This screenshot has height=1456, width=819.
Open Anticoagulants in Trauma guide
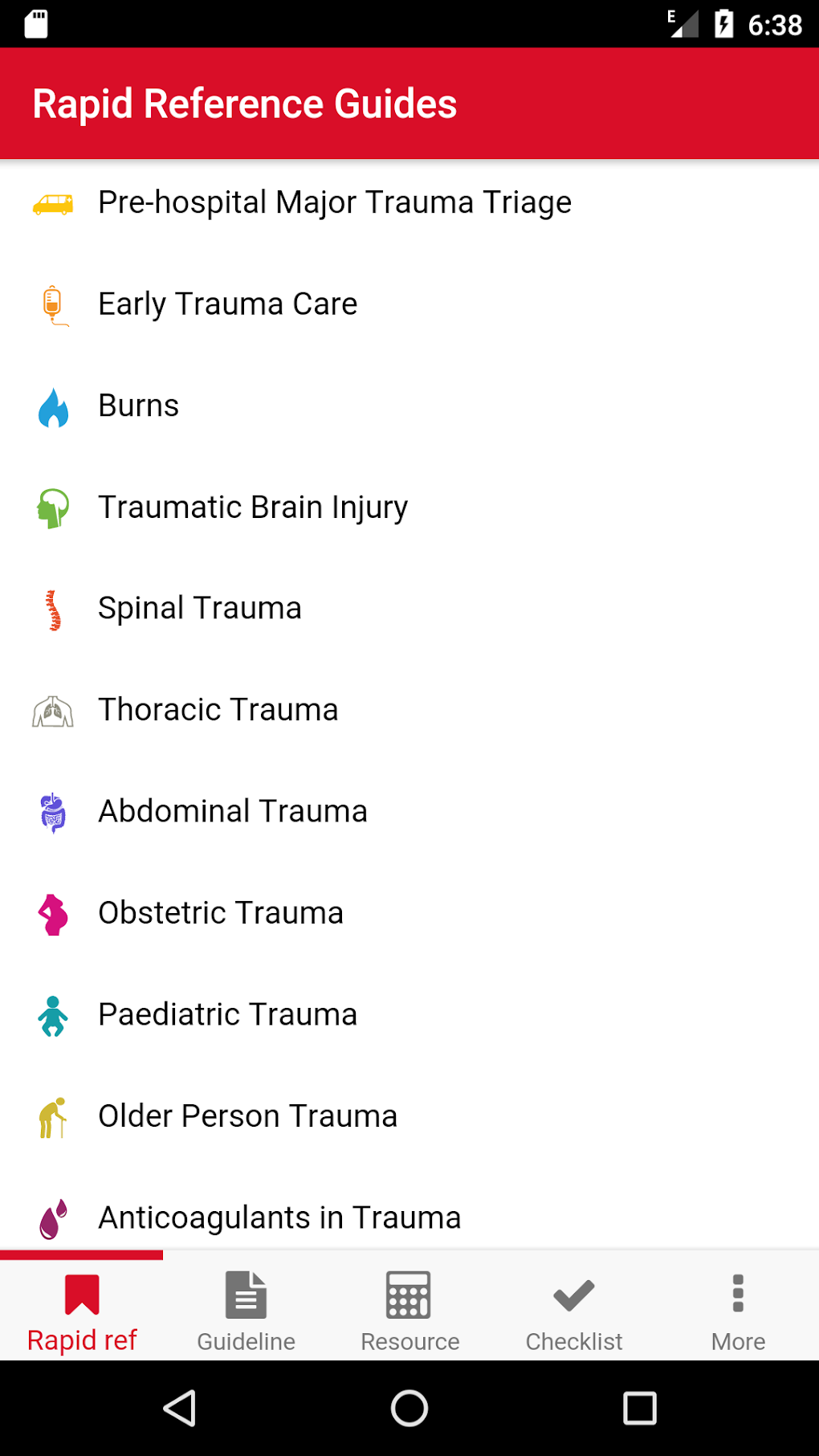[279, 1217]
